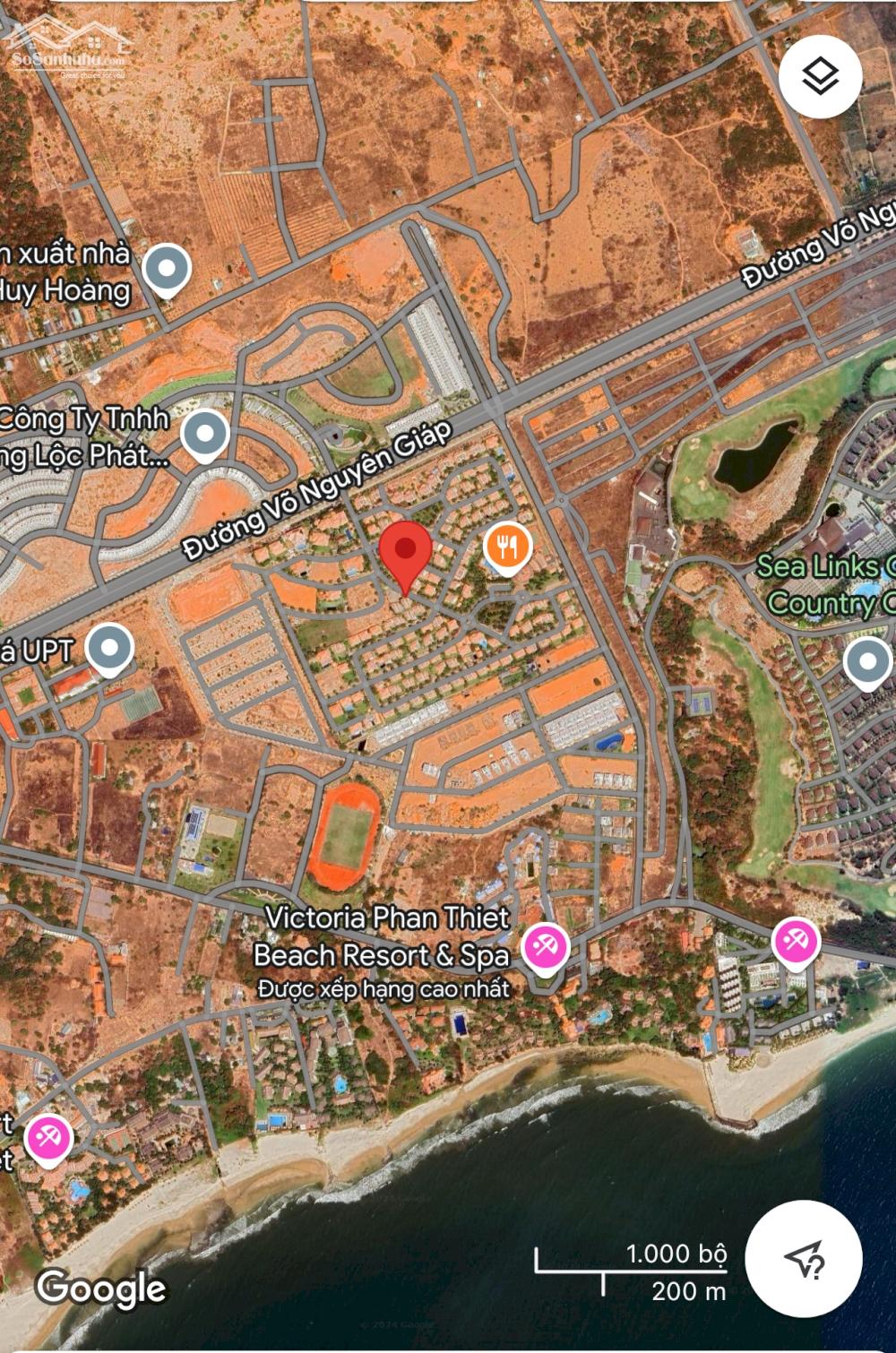The height and width of the screenshot is (1353, 896).
Task: Select the grey pin next to UPT
Action: [x=109, y=647]
